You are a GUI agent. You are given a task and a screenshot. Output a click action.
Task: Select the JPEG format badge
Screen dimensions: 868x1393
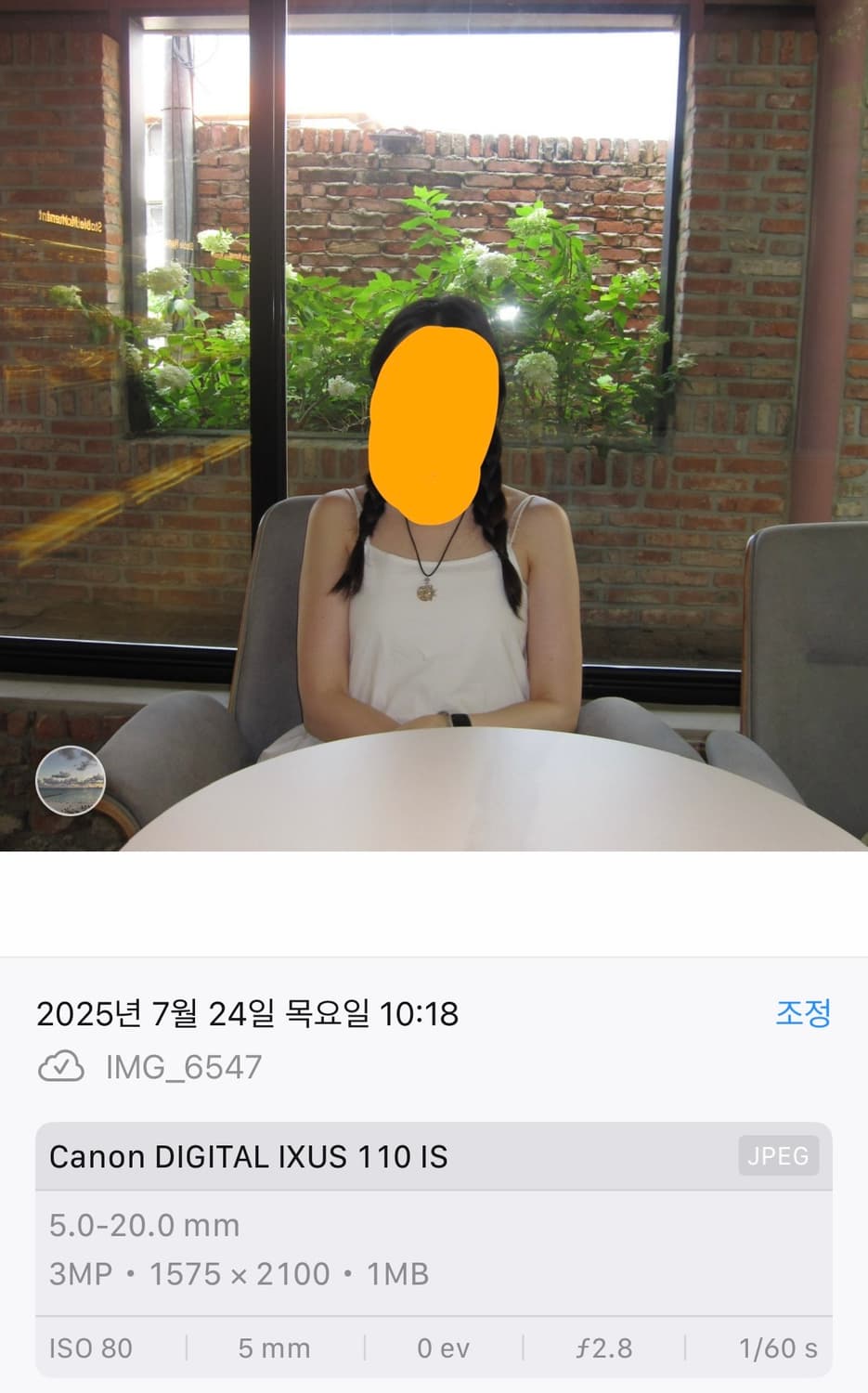pyautogui.click(x=778, y=1155)
